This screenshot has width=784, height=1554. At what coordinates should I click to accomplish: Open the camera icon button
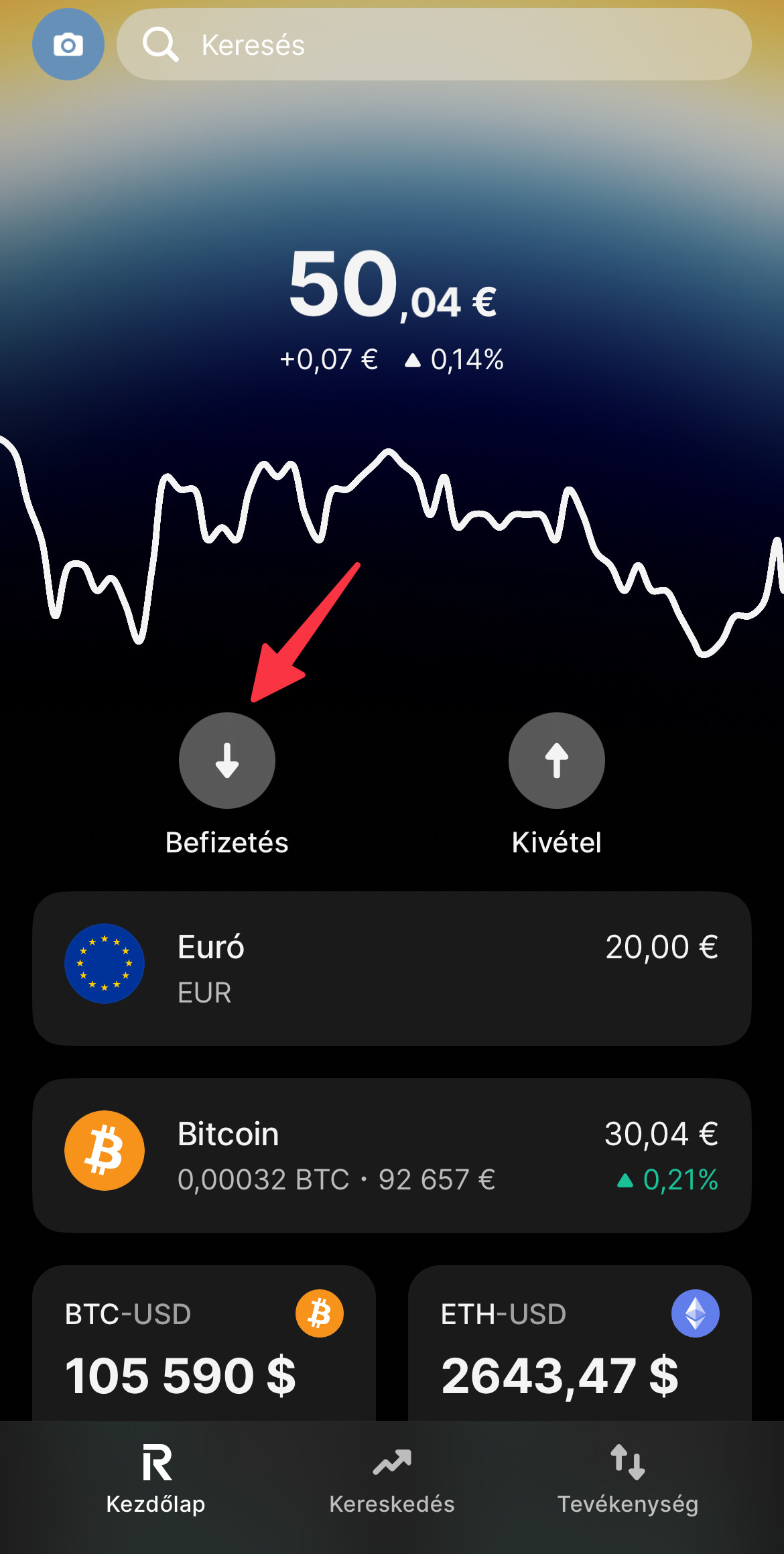(x=68, y=45)
